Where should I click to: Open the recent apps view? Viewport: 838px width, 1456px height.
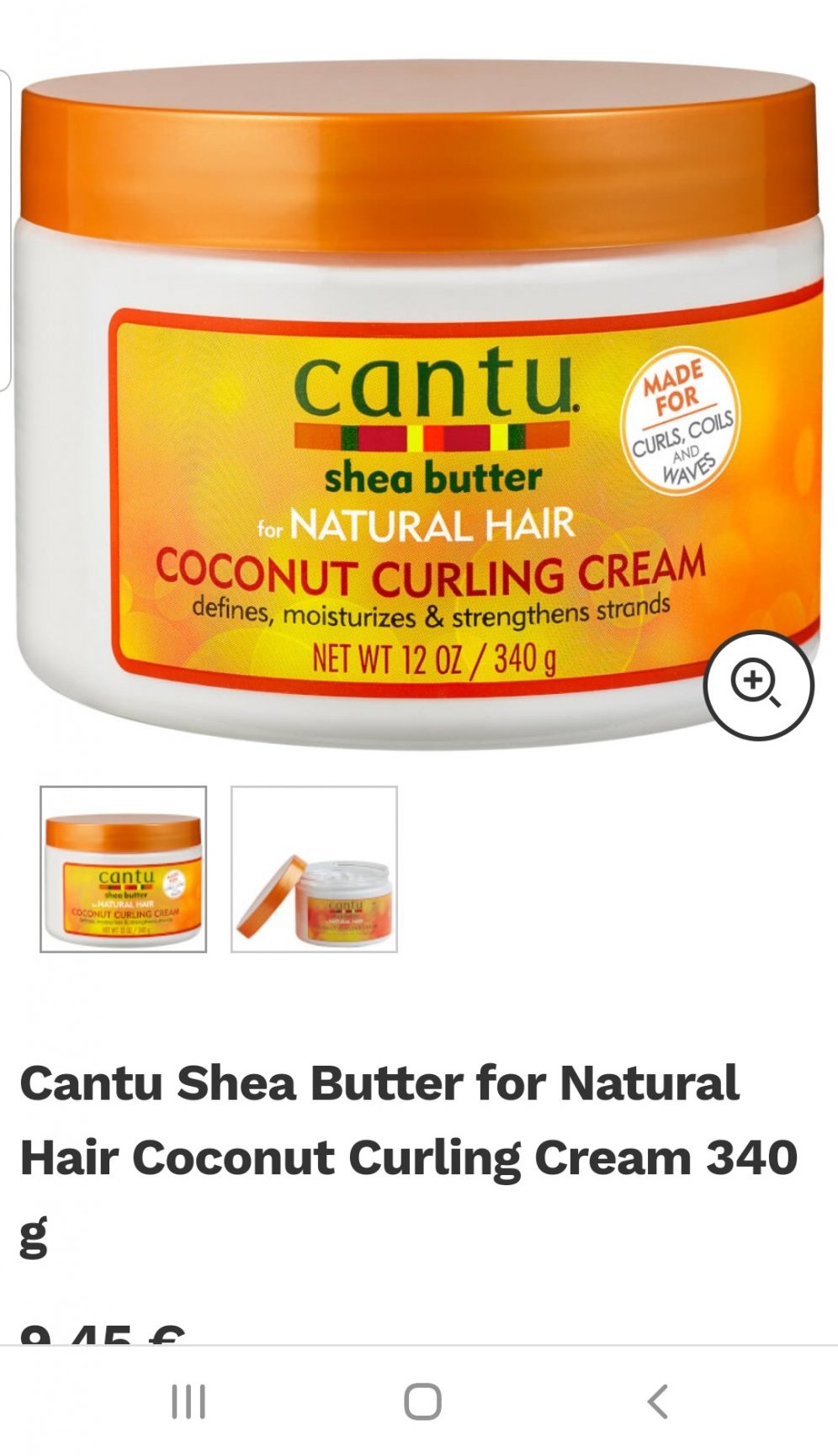(188, 1401)
